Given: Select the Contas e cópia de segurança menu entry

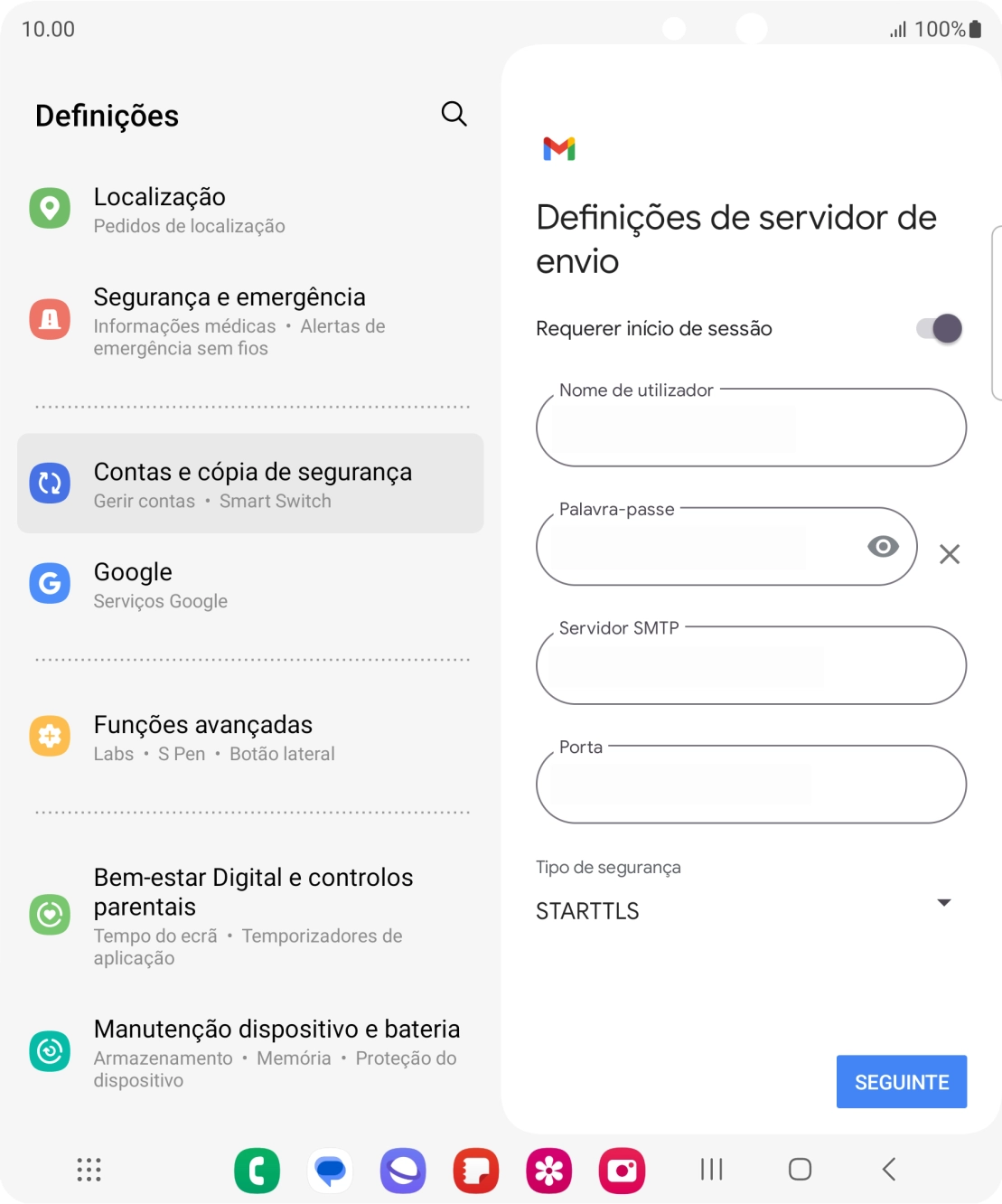Looking at the screenshot, I should (252, 484).
